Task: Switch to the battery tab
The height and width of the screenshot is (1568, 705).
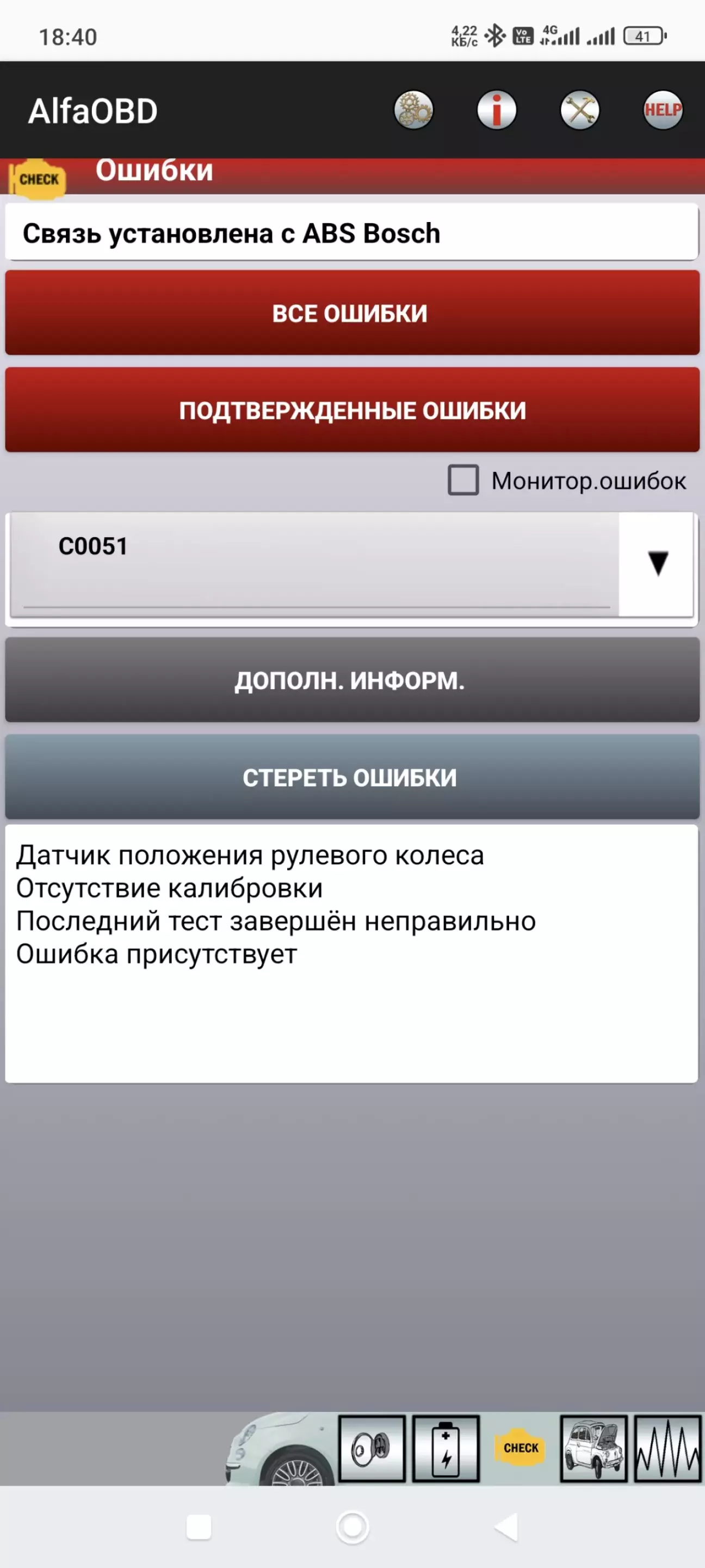Action: 446,1449
